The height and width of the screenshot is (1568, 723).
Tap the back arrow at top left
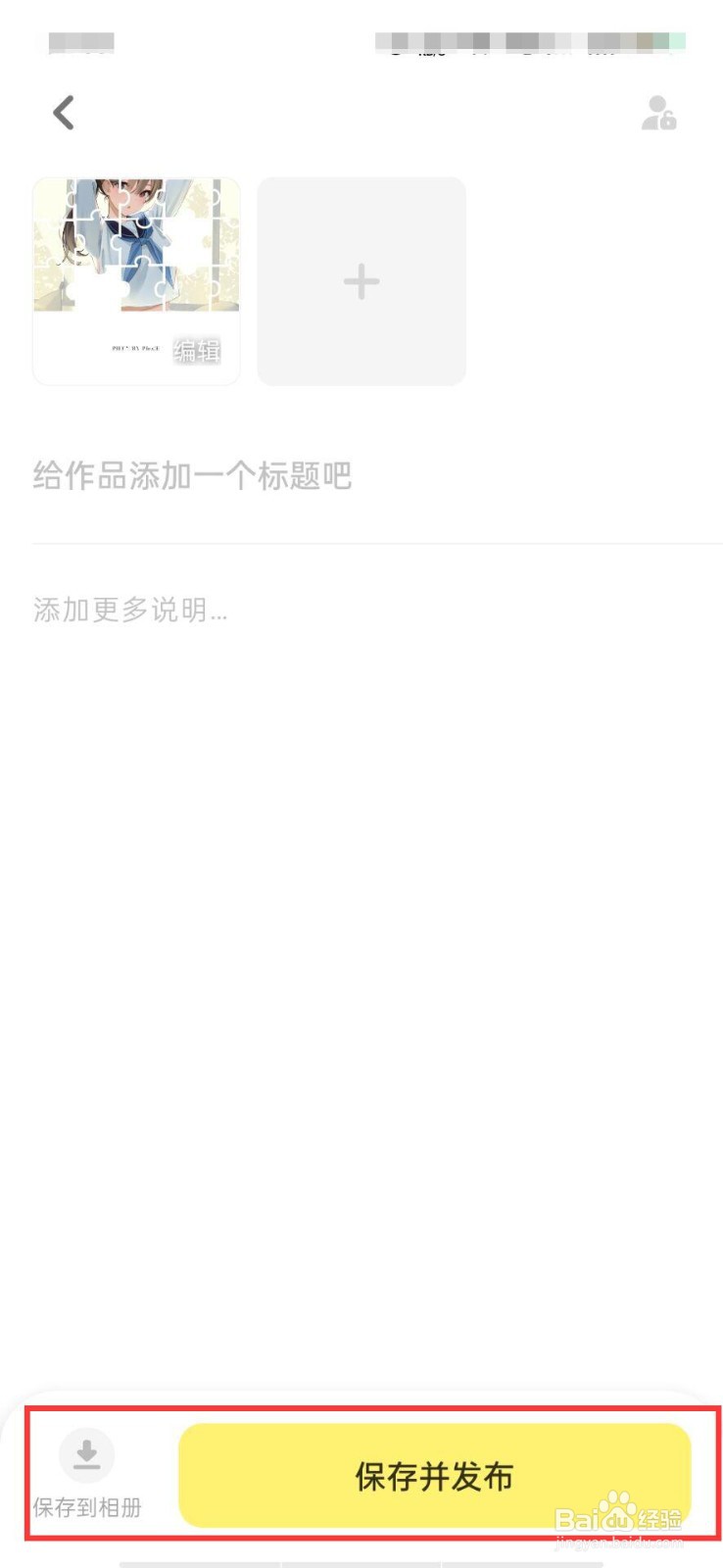coord(63,112)
